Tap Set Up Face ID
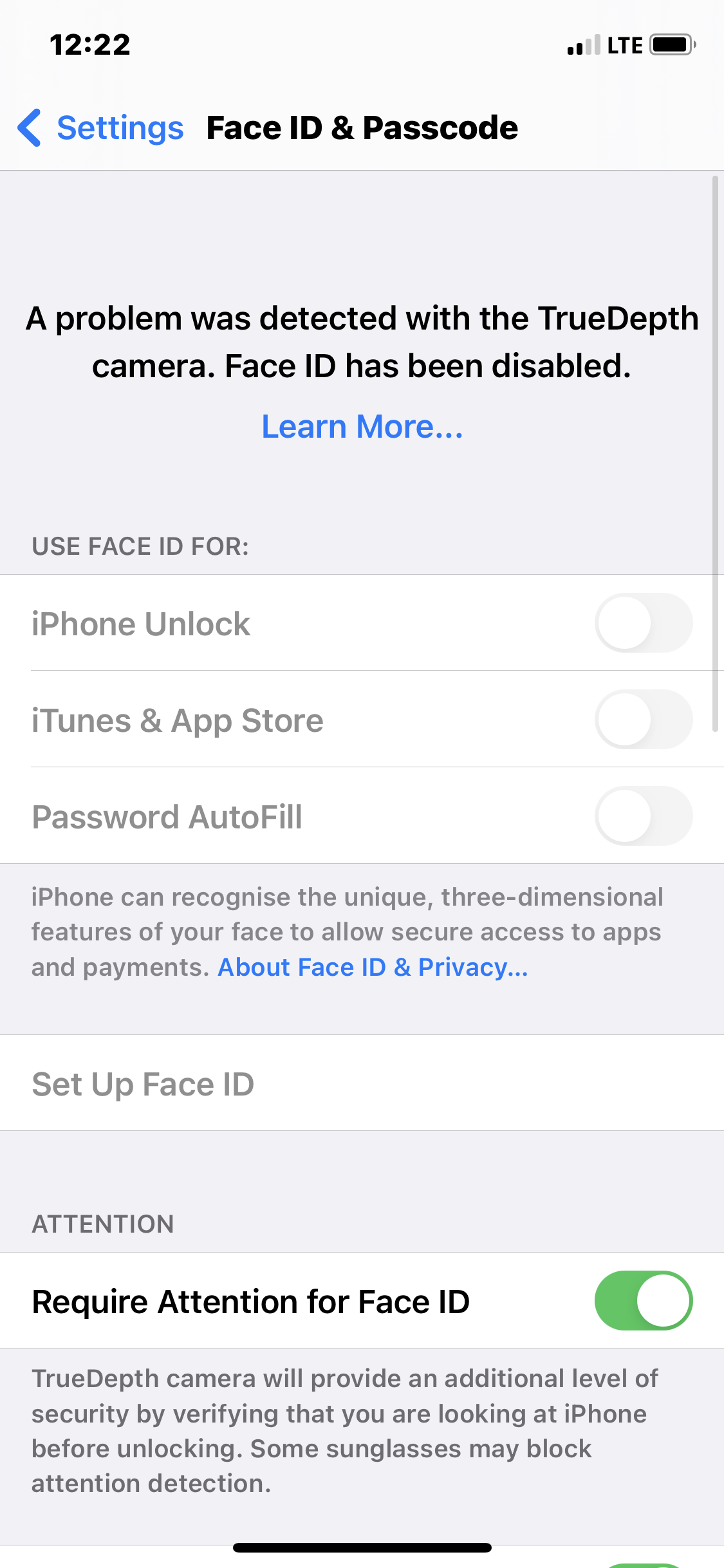 point(143,1083)
